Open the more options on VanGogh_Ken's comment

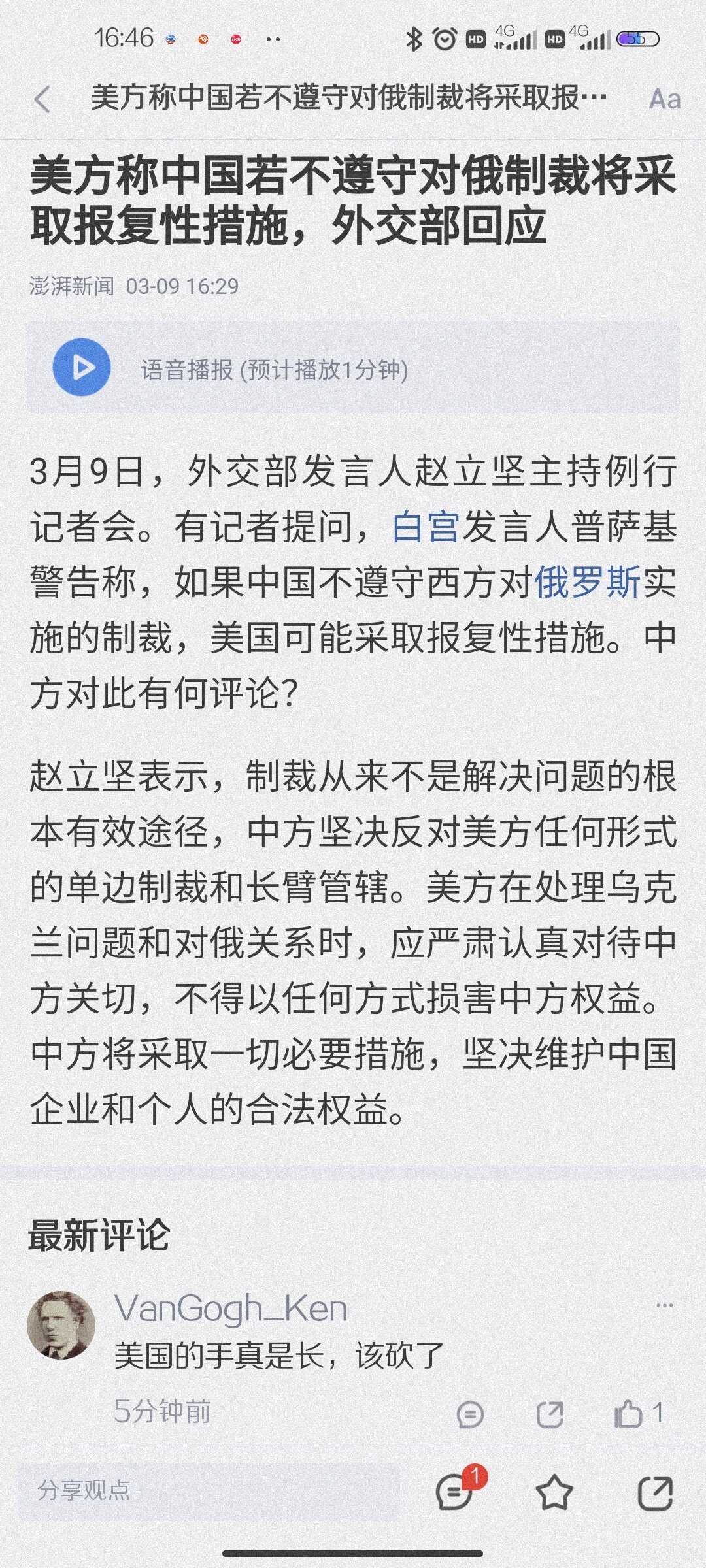click(664, 1306)
